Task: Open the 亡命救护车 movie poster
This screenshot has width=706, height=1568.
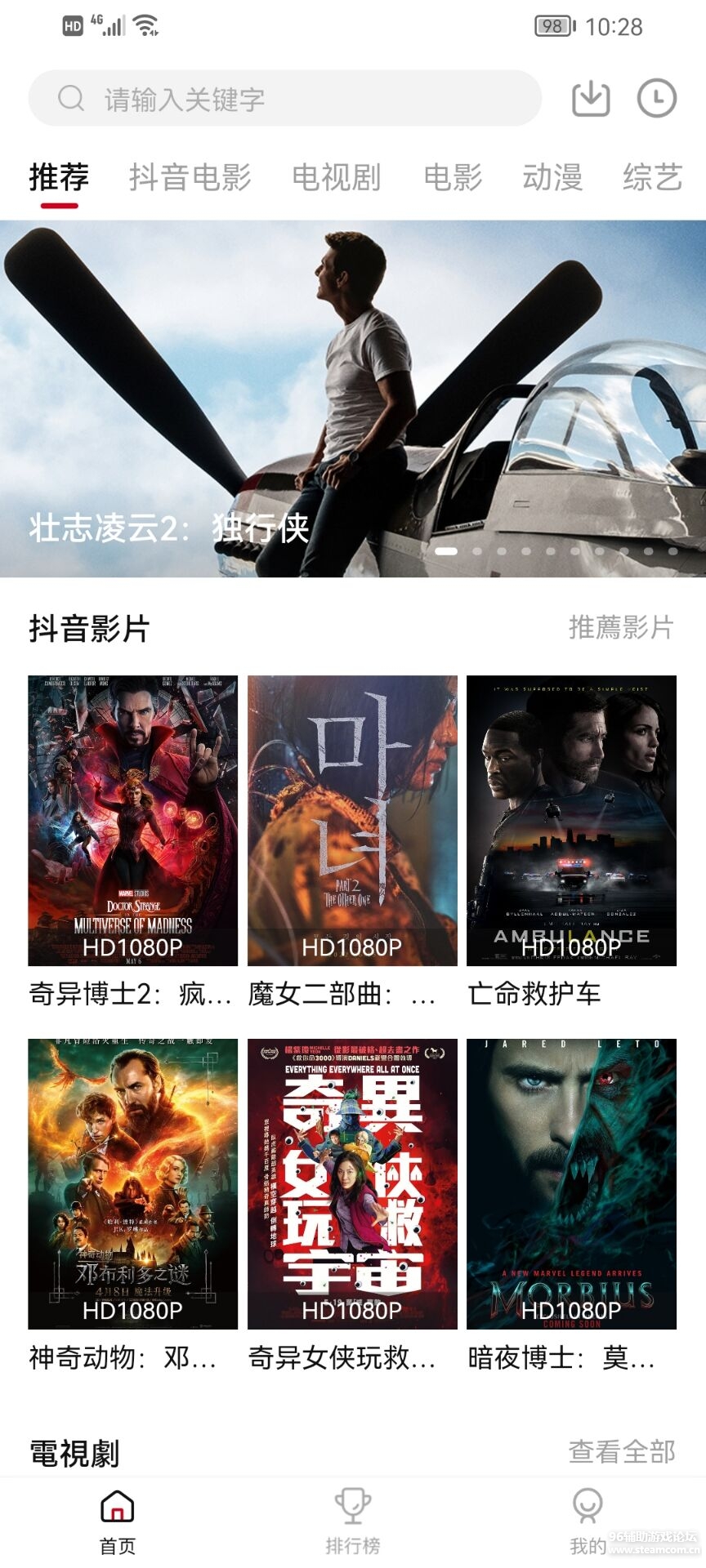Action: click(571, 820)
